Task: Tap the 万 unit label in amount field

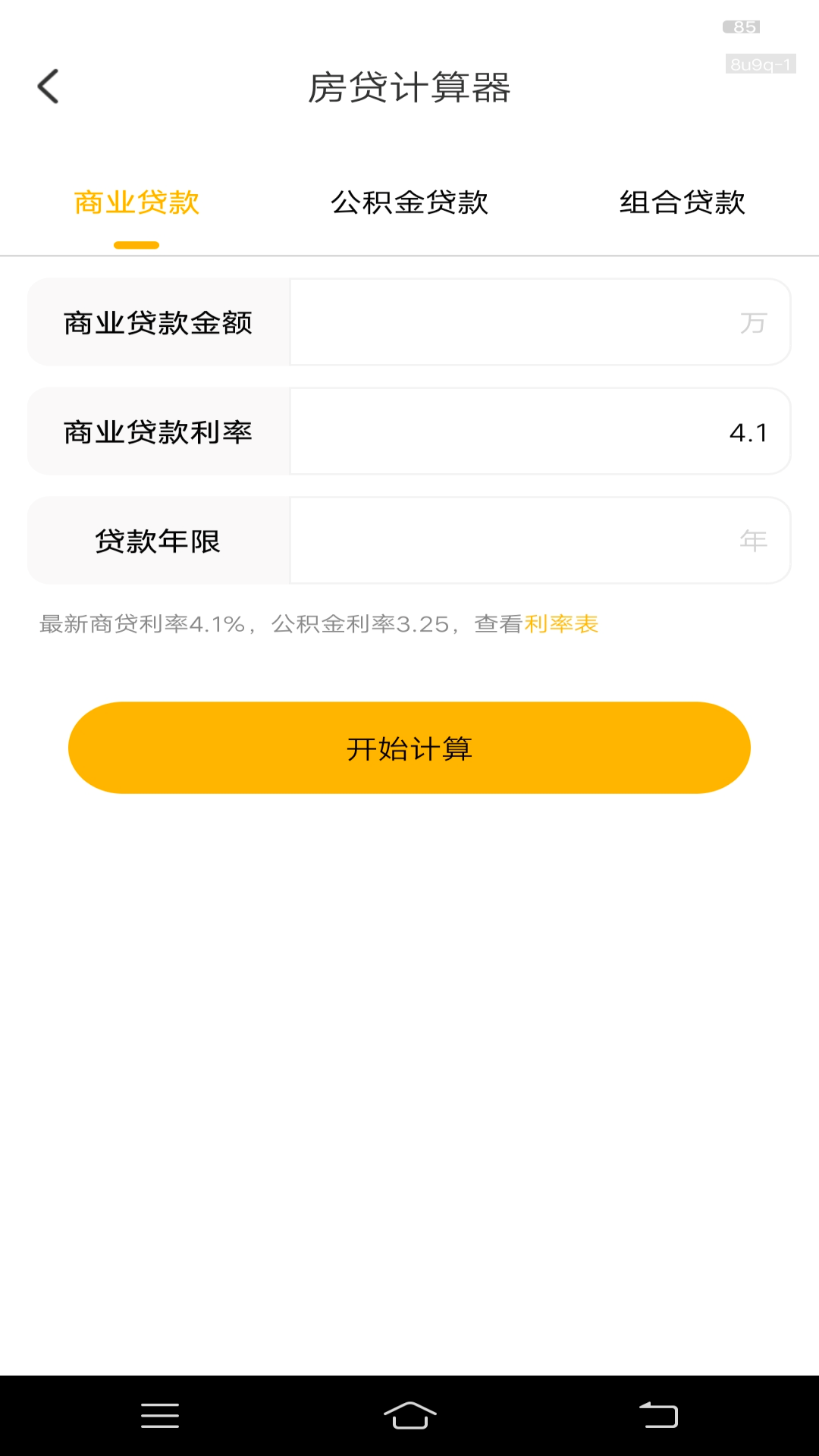Action: 756,322
